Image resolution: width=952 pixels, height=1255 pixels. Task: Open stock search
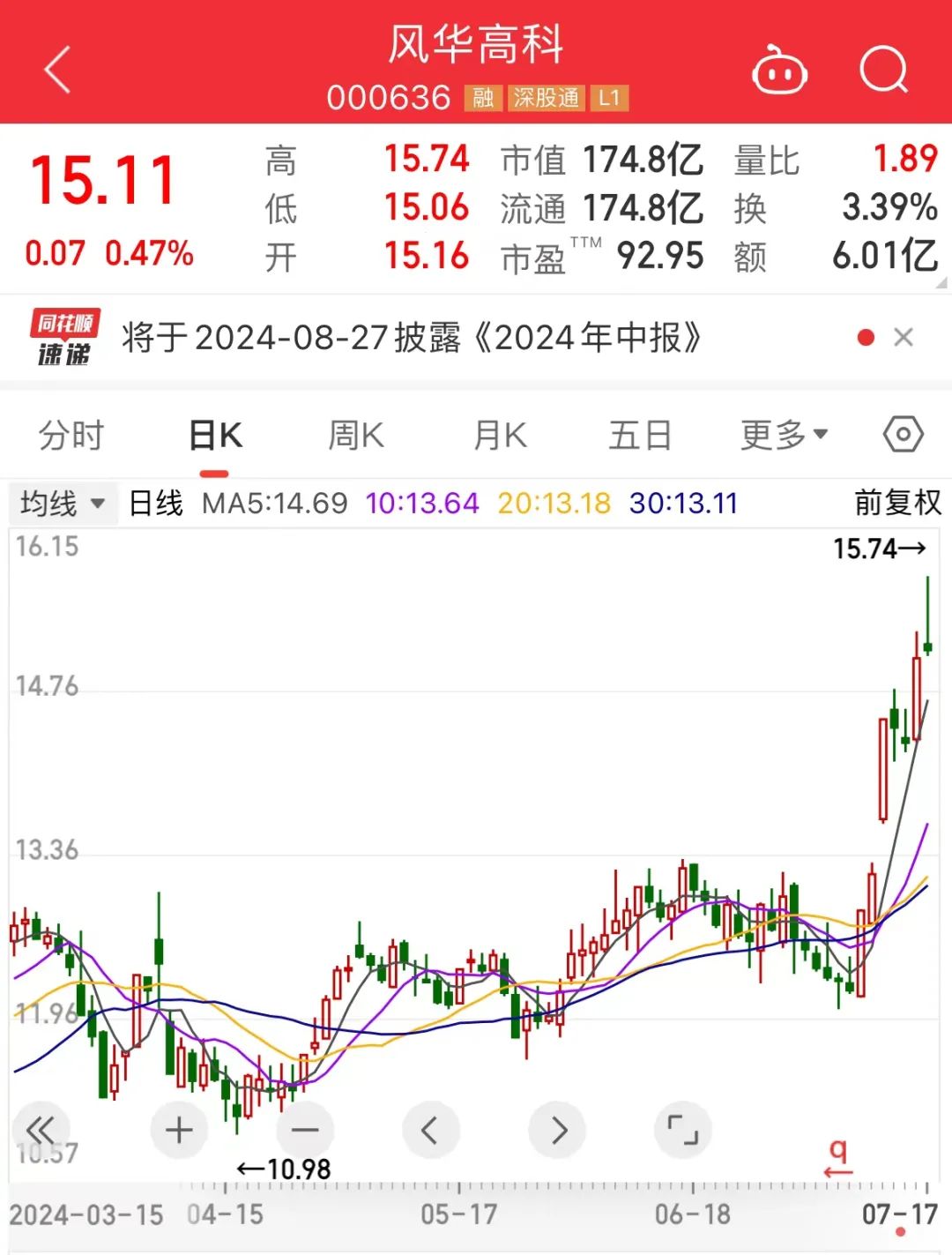point(883,70)
